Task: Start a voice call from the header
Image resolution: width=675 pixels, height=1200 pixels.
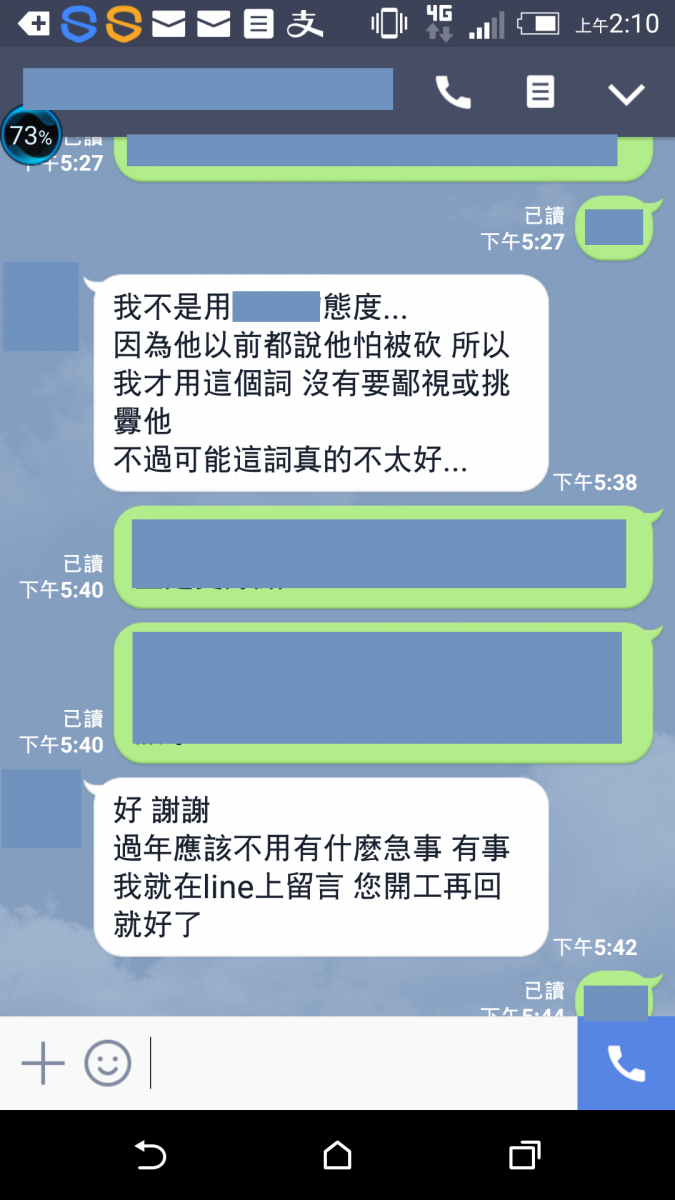Action: pos(453,93)
